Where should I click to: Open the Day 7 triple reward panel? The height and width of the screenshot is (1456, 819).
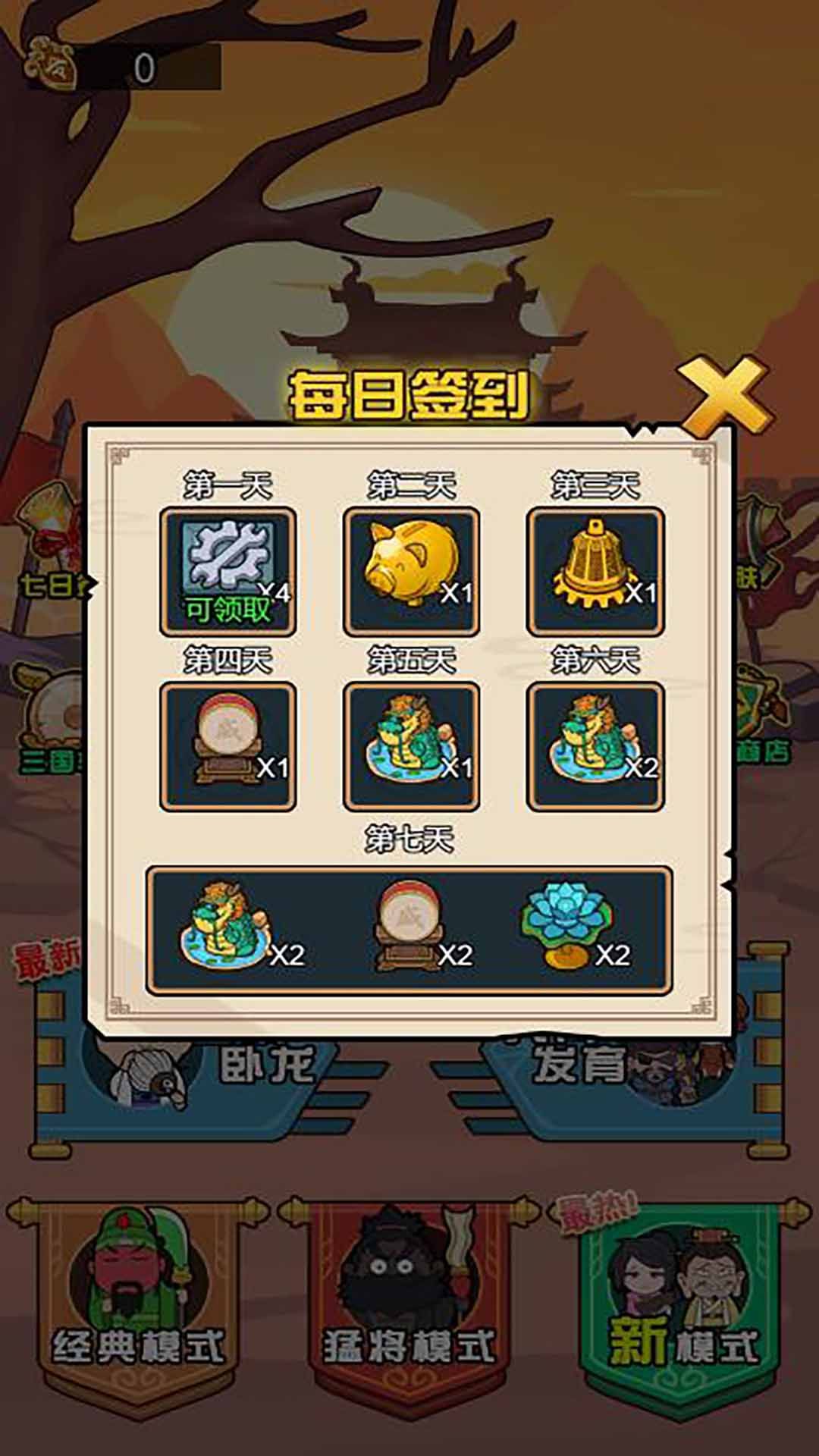tap(409, 930)
